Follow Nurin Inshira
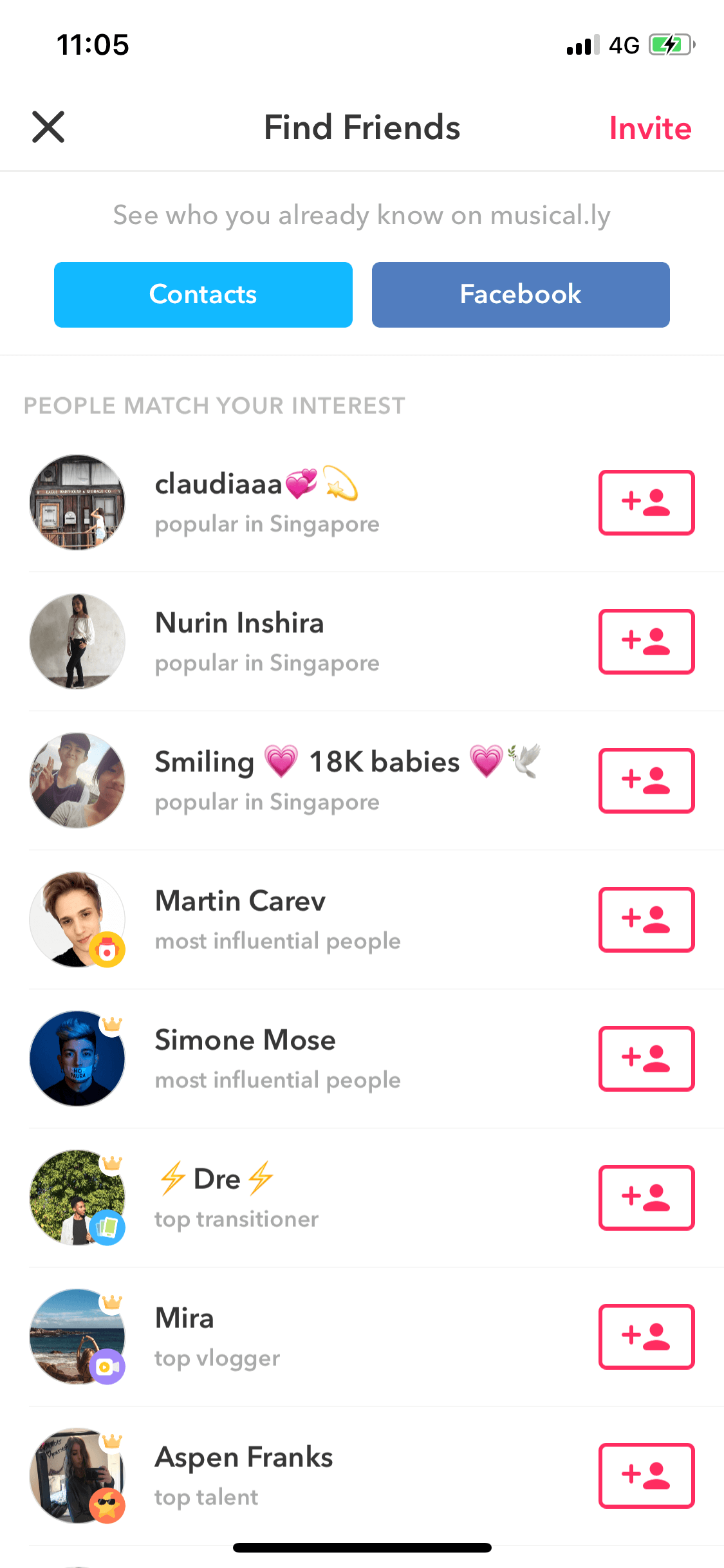The width and height of the screenshot is (724, 1568). (646, 642)
